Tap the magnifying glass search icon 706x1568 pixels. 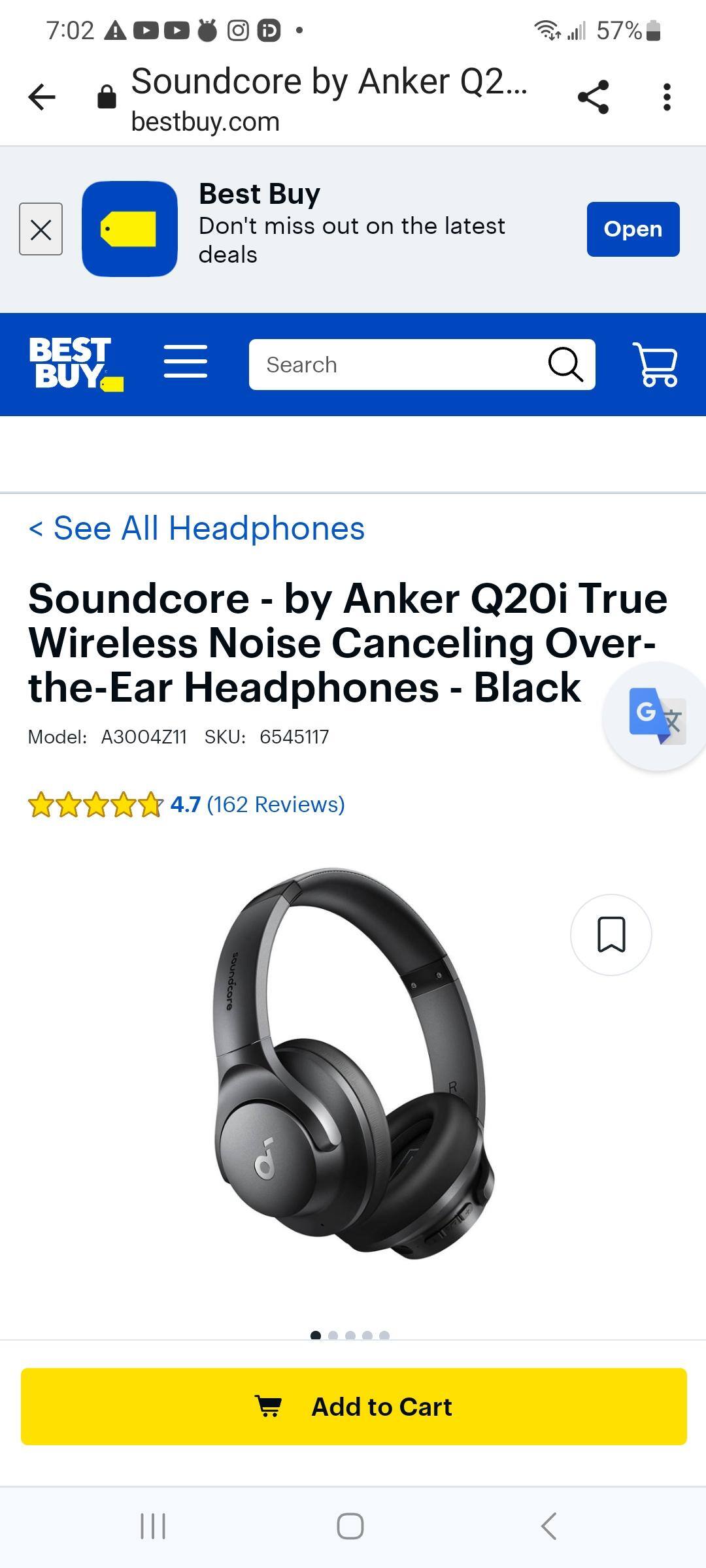coord(565,365)
